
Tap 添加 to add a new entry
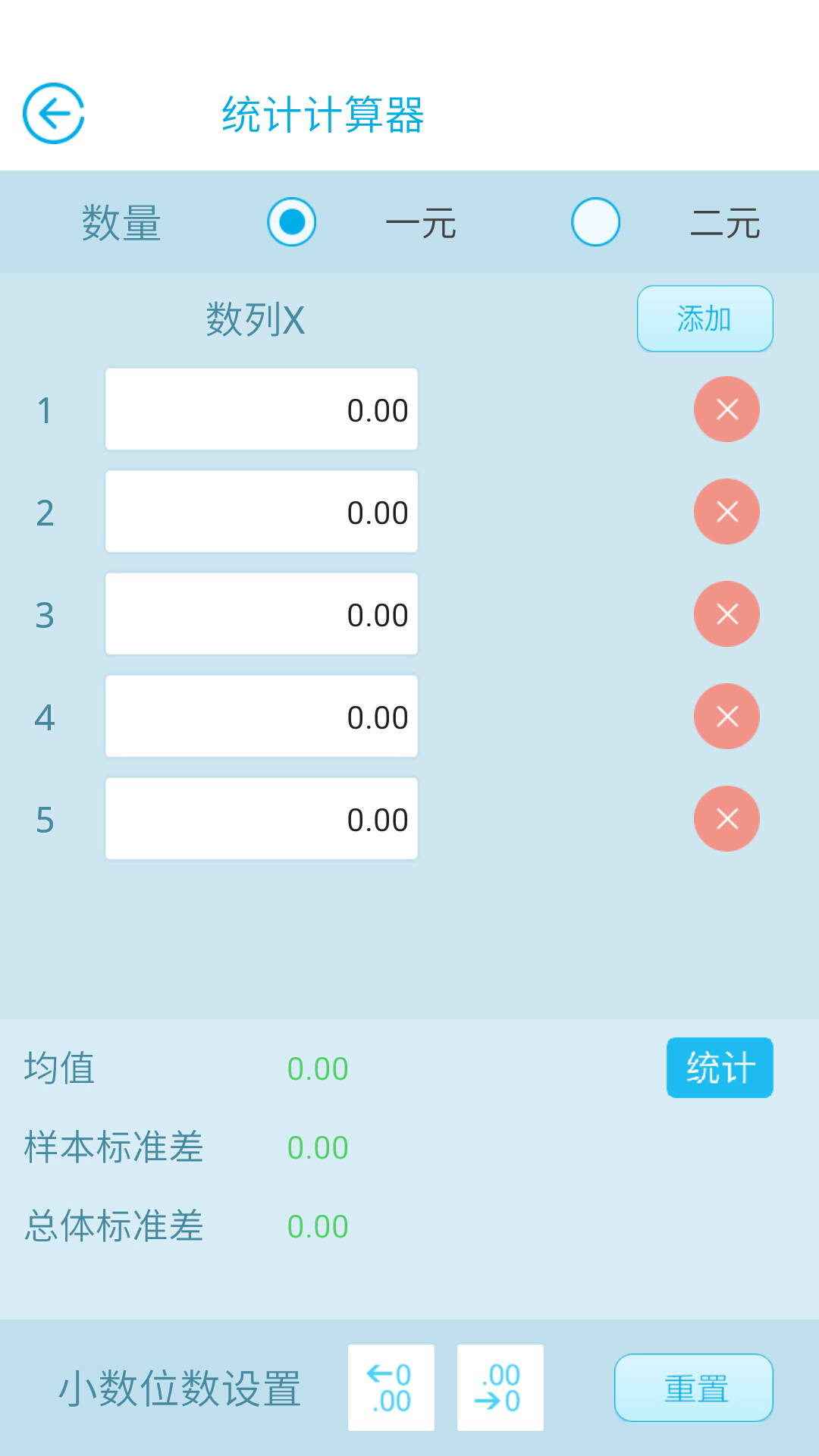704,318
